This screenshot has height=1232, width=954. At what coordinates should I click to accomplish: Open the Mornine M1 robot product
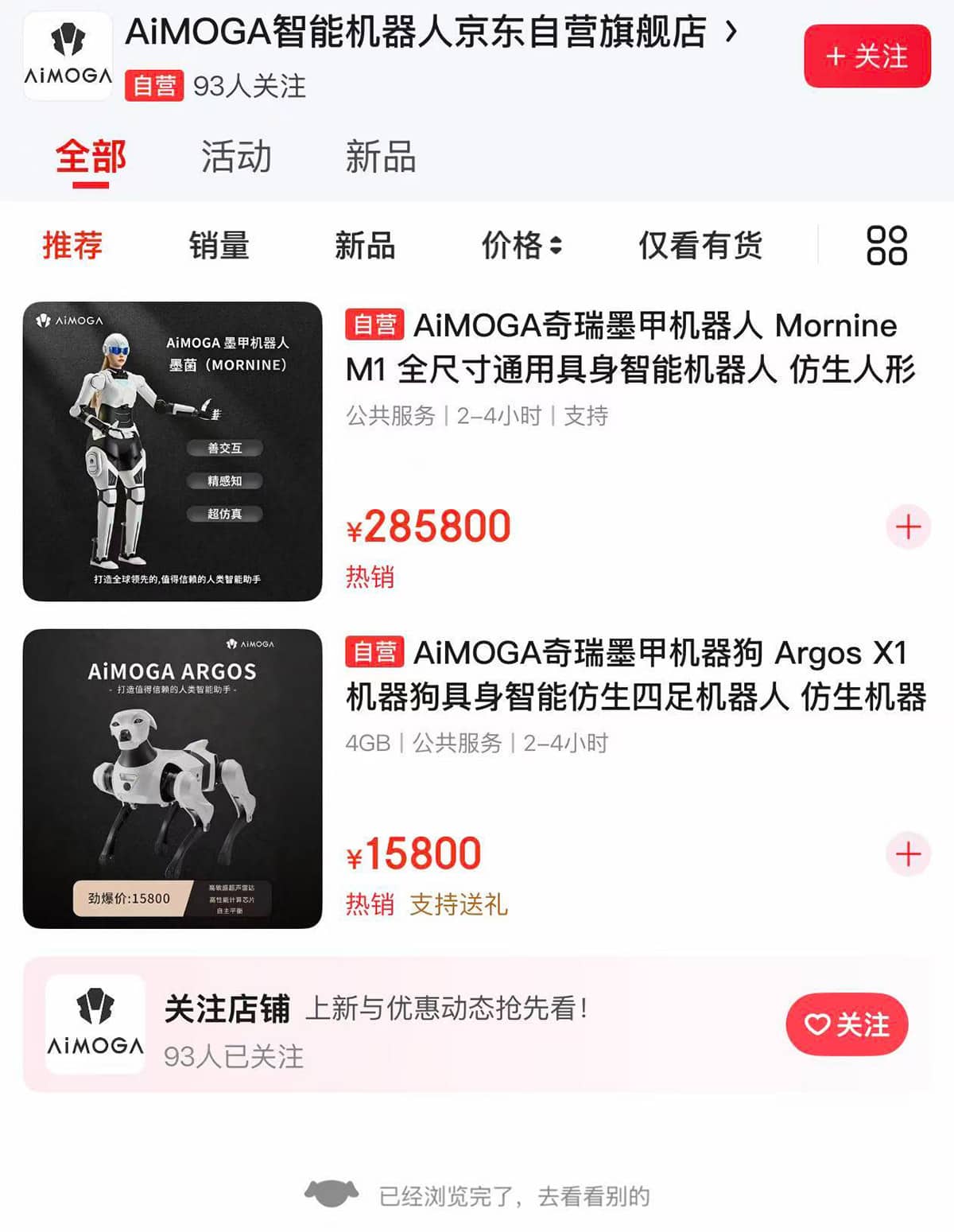(628, 348)
